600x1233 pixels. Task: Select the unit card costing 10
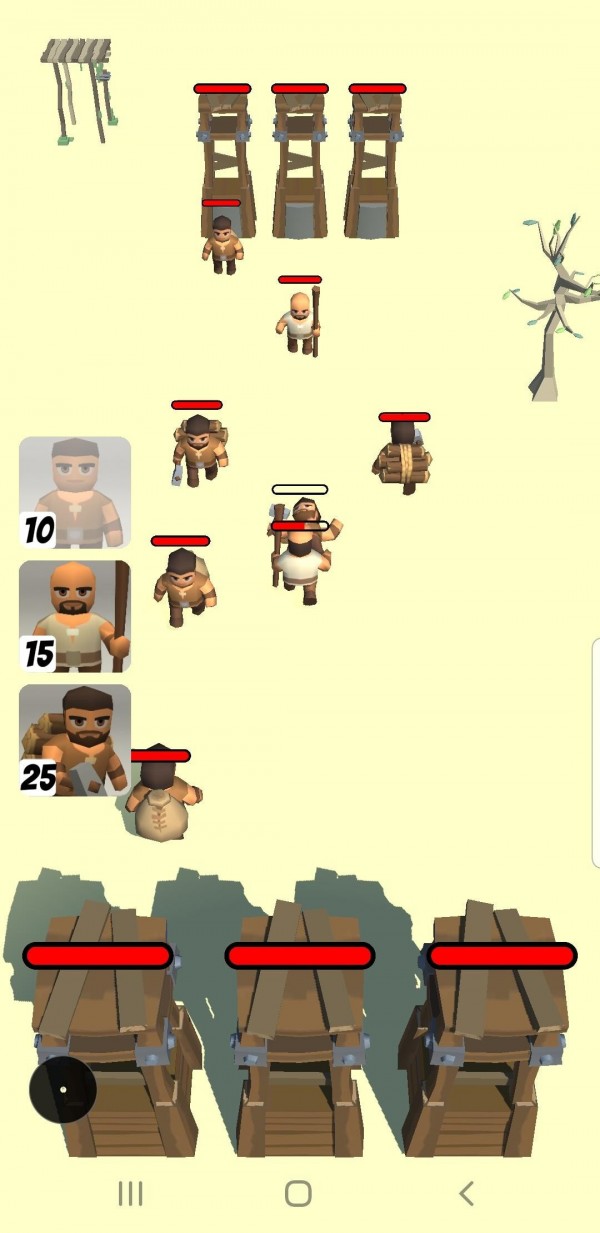[75, 492]
